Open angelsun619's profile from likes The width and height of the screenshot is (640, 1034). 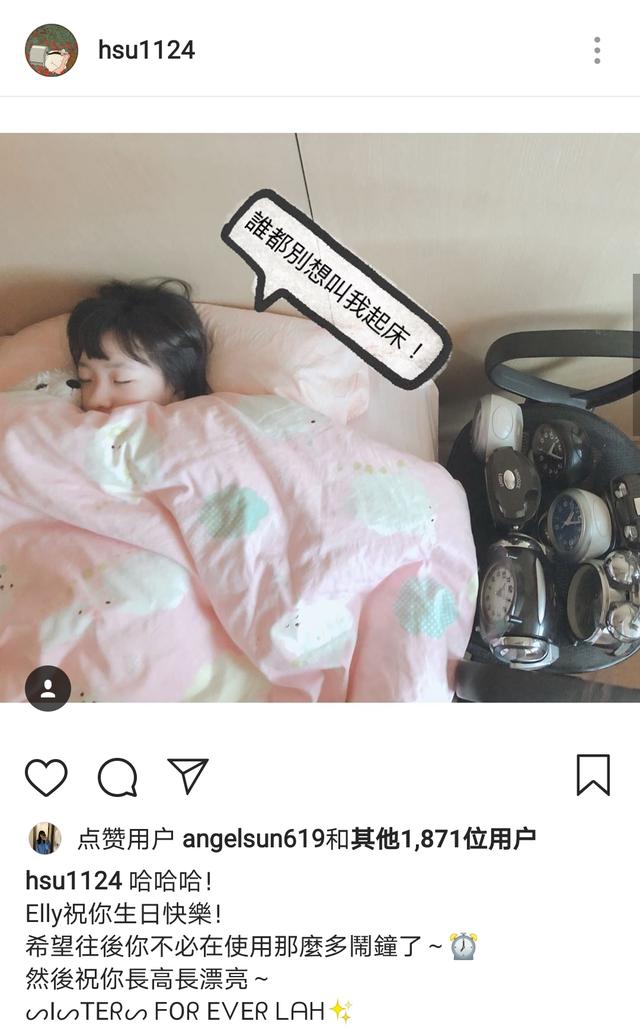254,839
